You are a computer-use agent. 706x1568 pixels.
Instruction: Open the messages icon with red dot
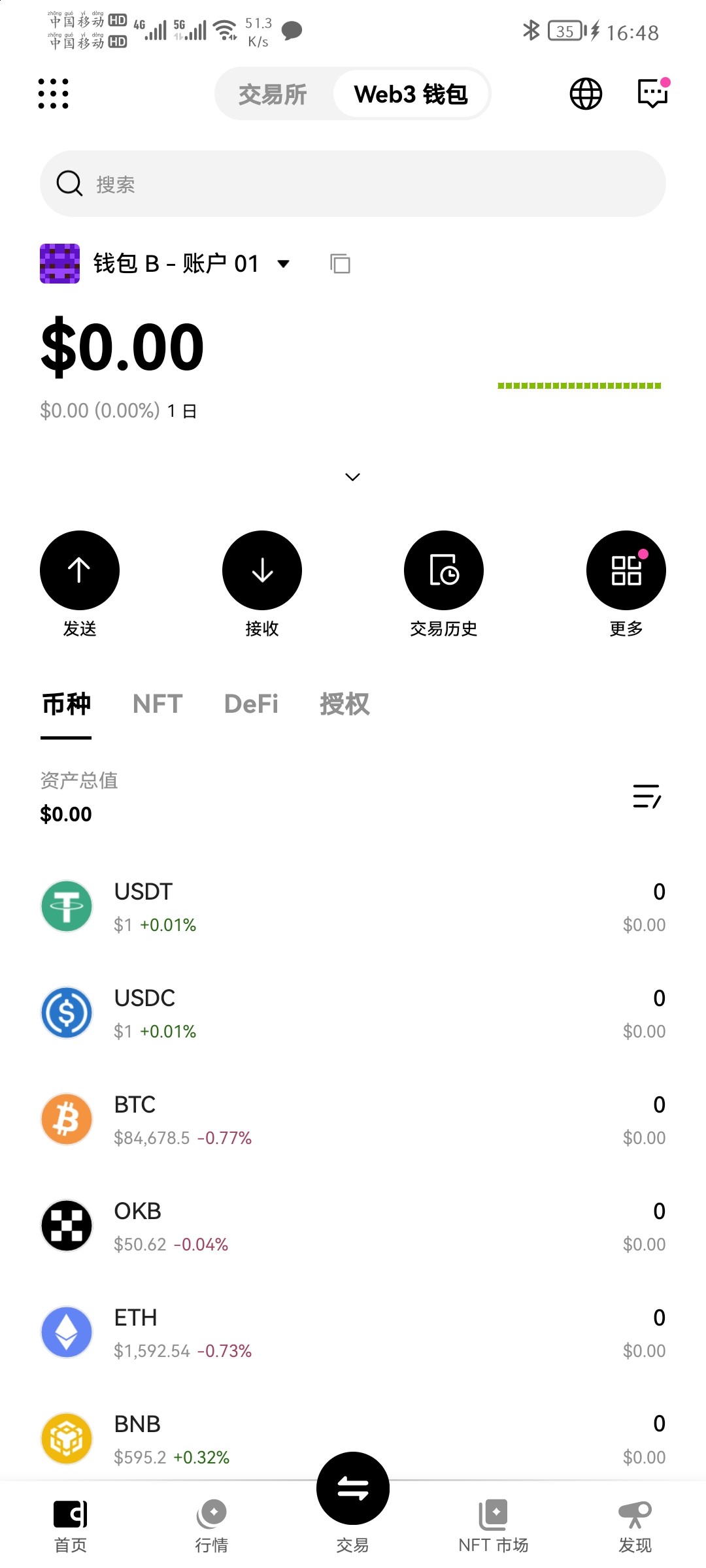coord(653,93)
